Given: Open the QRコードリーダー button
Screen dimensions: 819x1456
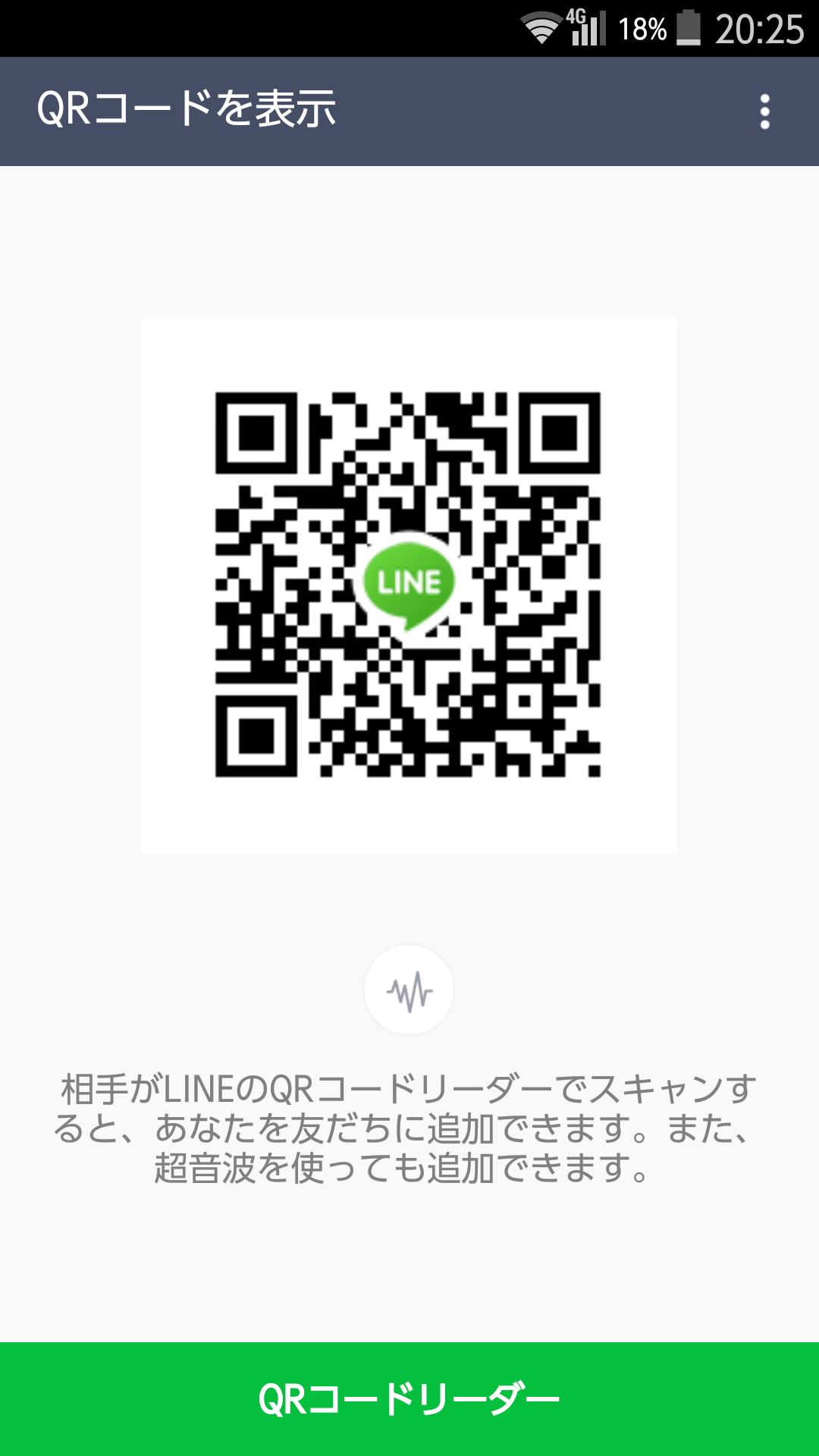Looking at the screenshot, I should click(x=409, y=1399).
